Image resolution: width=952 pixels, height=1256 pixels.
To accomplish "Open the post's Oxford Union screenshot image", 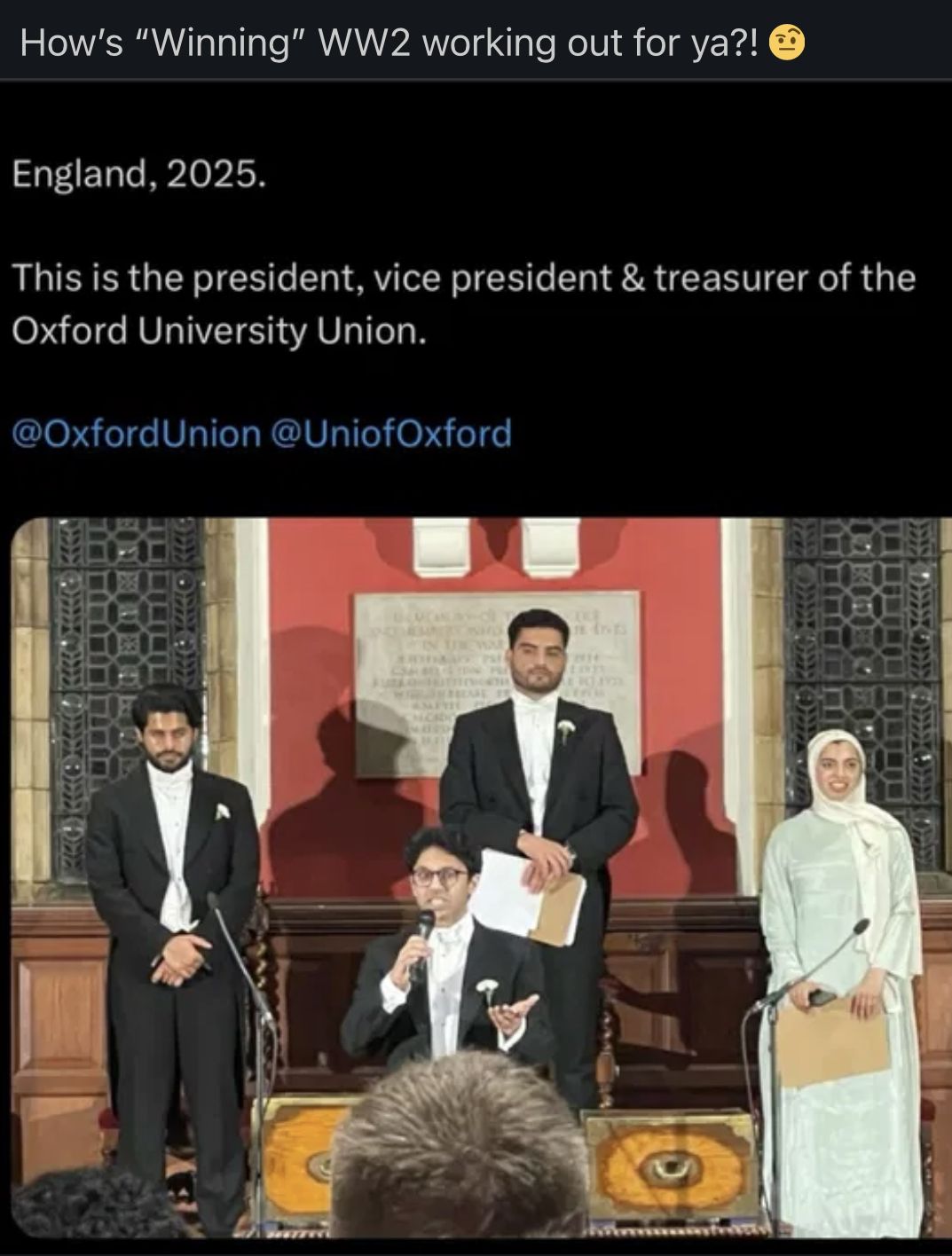I will click(x=479, y=876).
